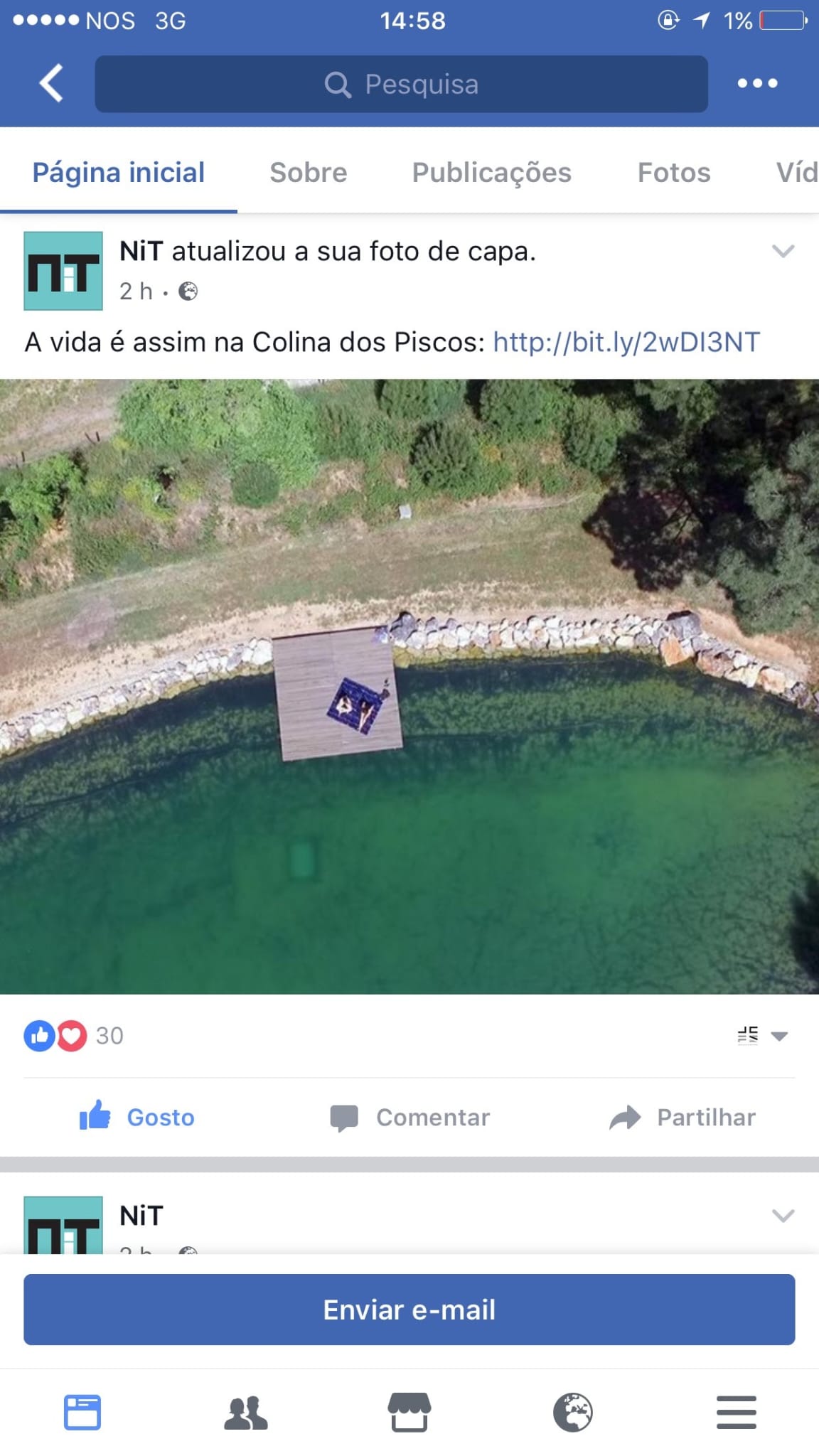Open the news feed tab
The height and width of the screenshot is (1456, 819).
click(82, 1412)
